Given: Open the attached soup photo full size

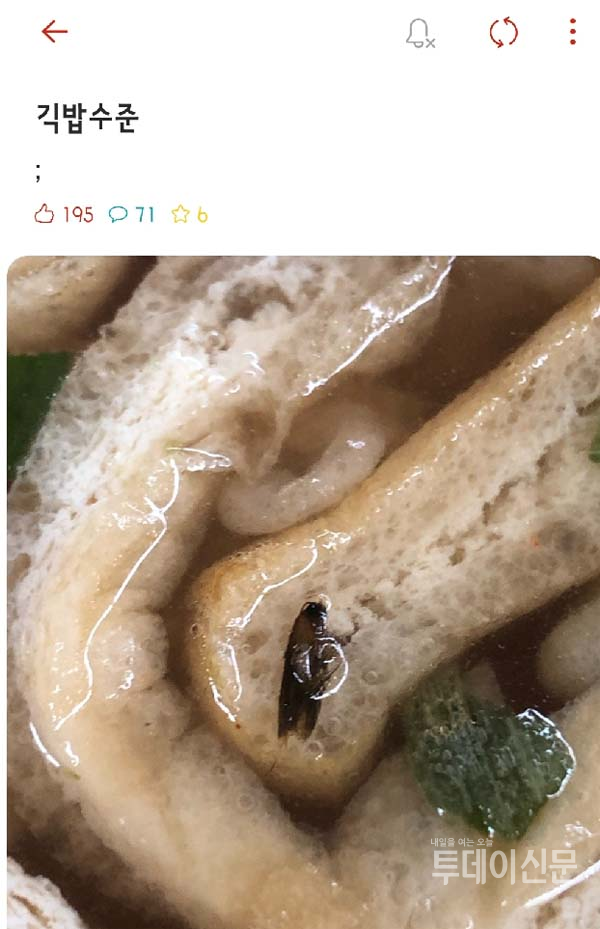Looking at the screenshot, I should coord(300,590).
